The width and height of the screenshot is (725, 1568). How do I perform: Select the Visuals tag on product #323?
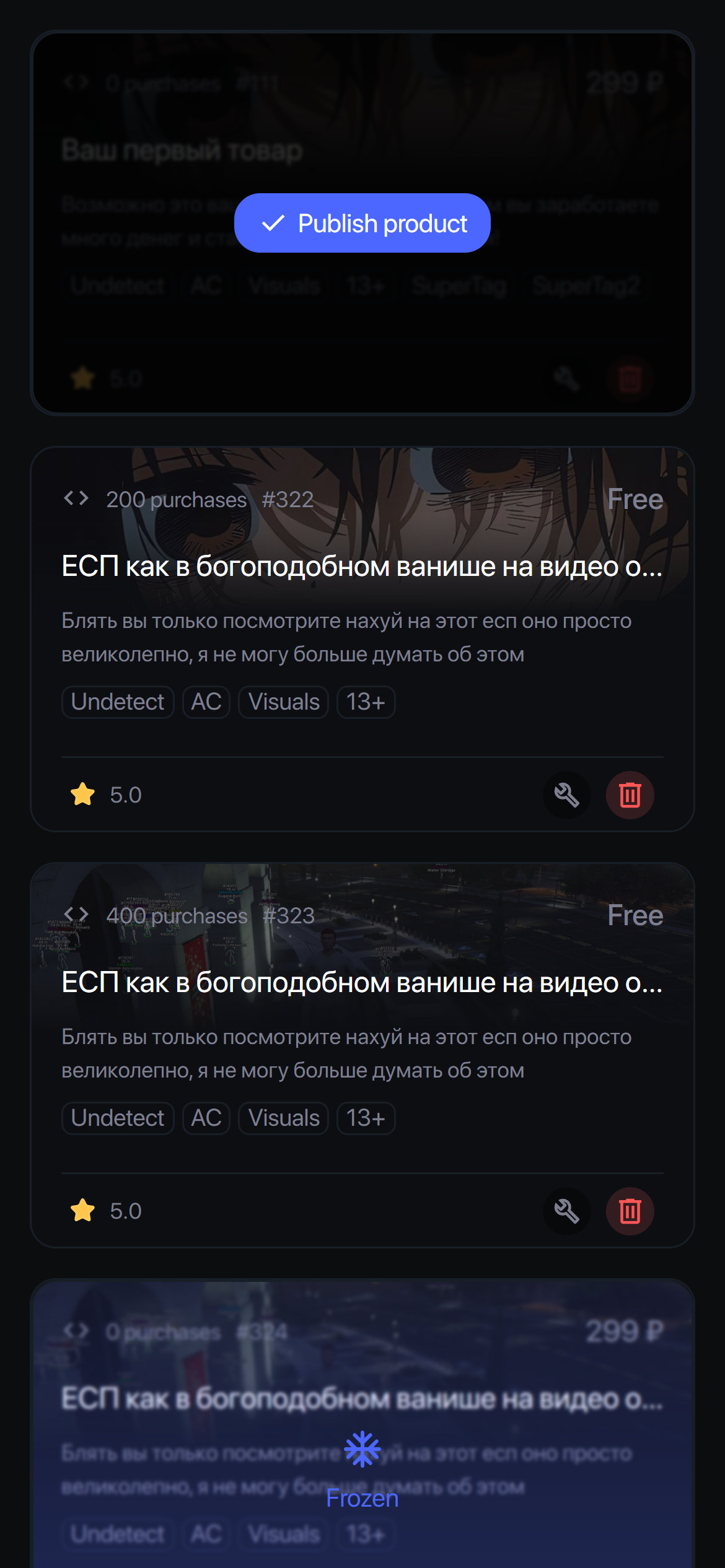(x=283, y=1117)
